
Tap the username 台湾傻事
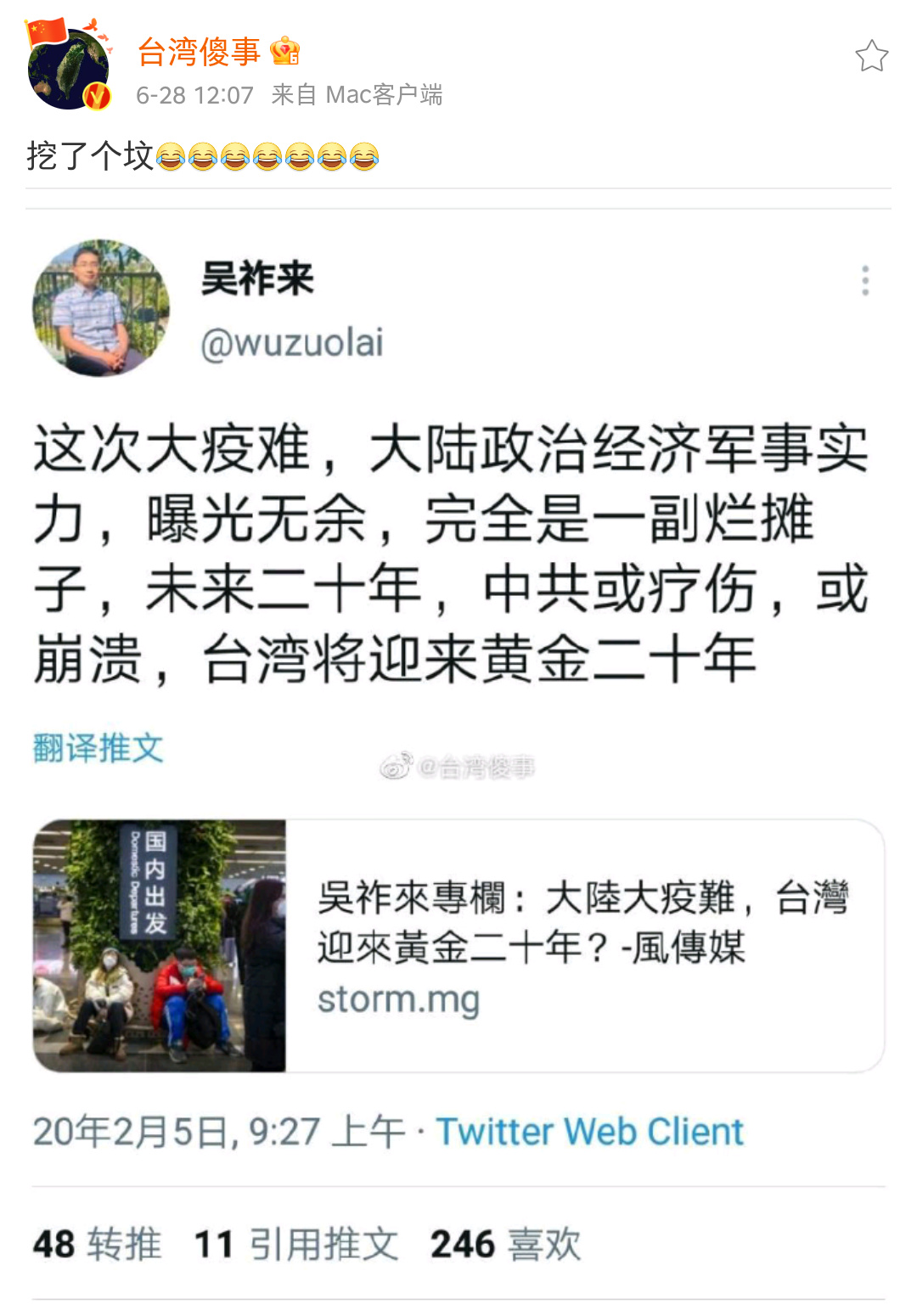tap(199, 52)
